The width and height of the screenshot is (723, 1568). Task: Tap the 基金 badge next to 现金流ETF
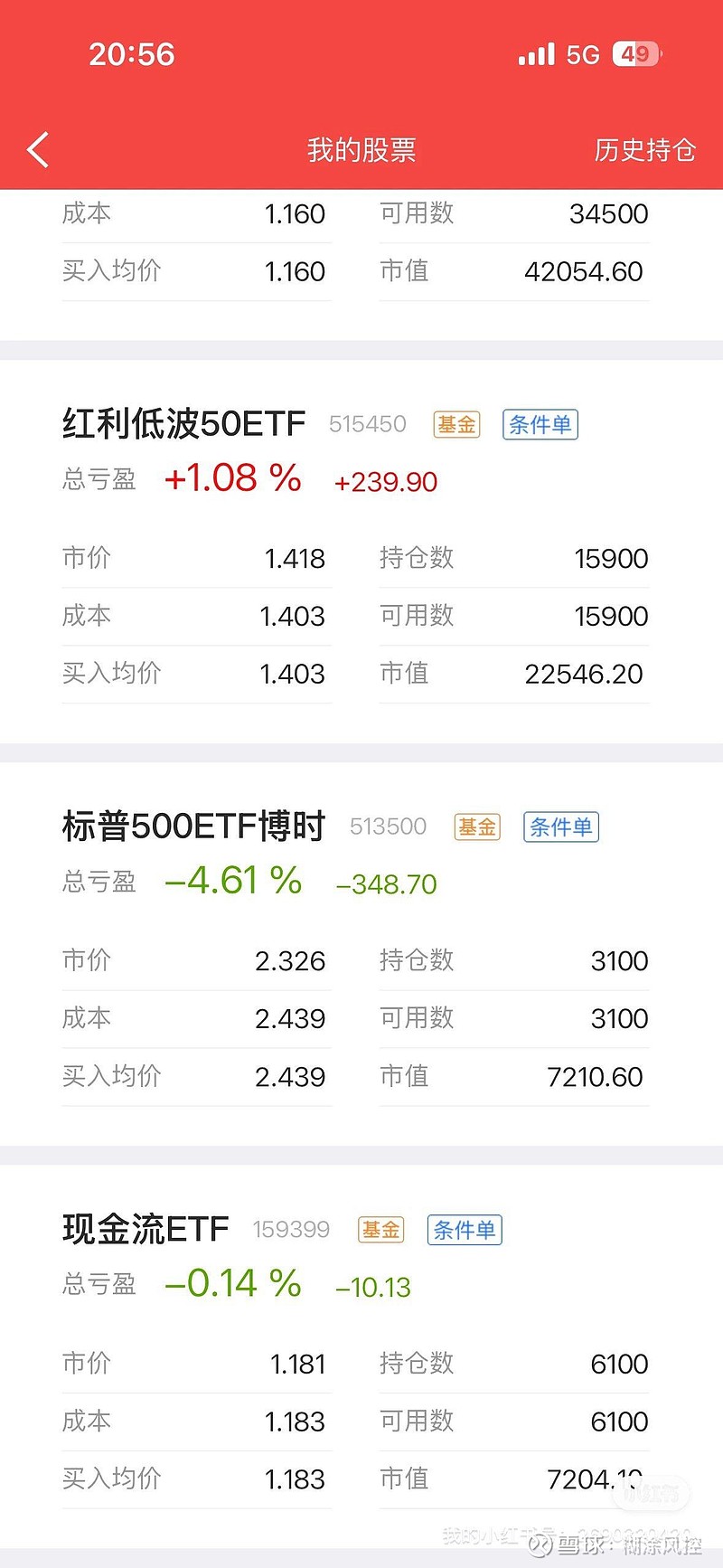click(380, 1230)
